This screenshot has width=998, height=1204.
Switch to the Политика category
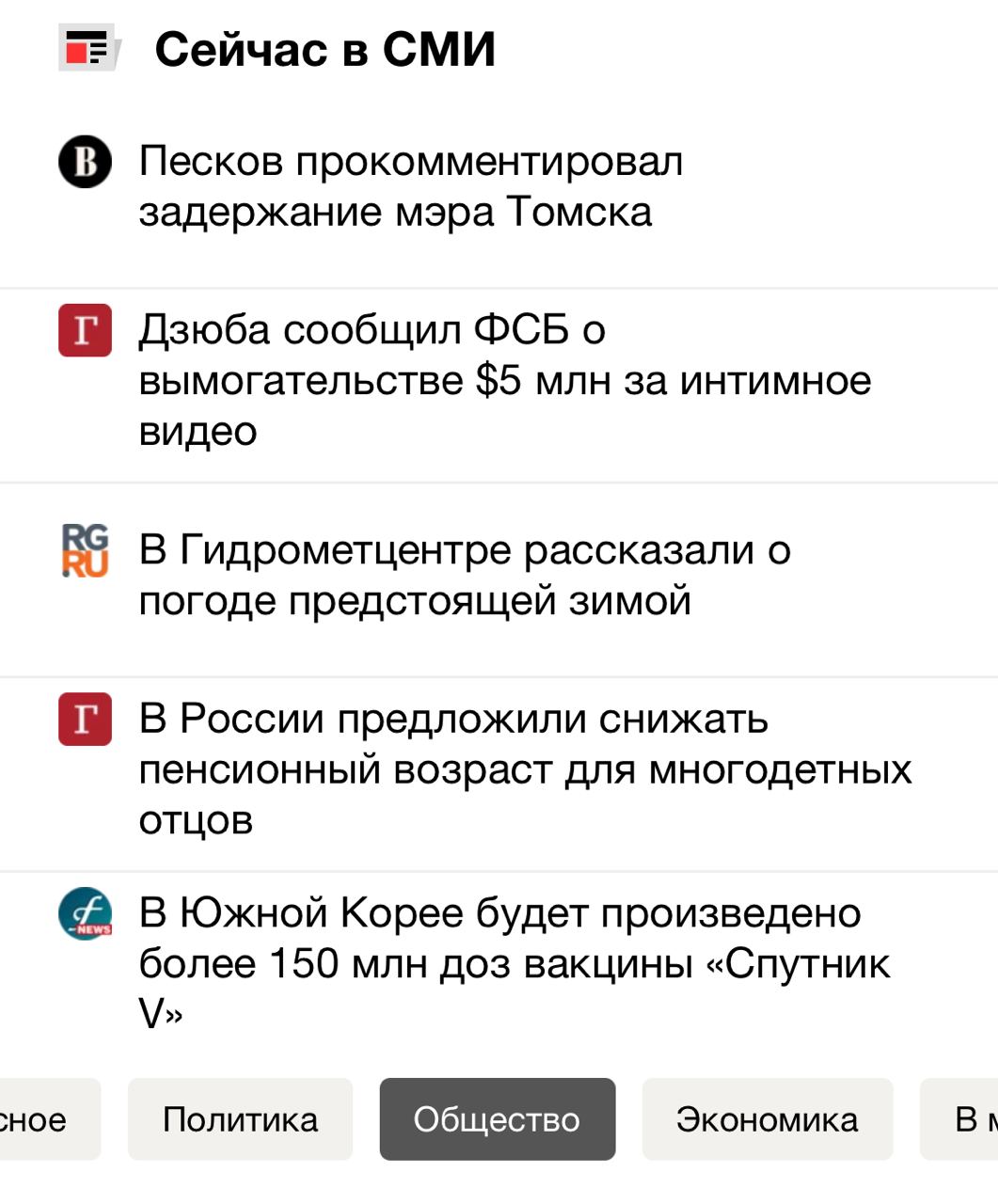(240, 1119)
